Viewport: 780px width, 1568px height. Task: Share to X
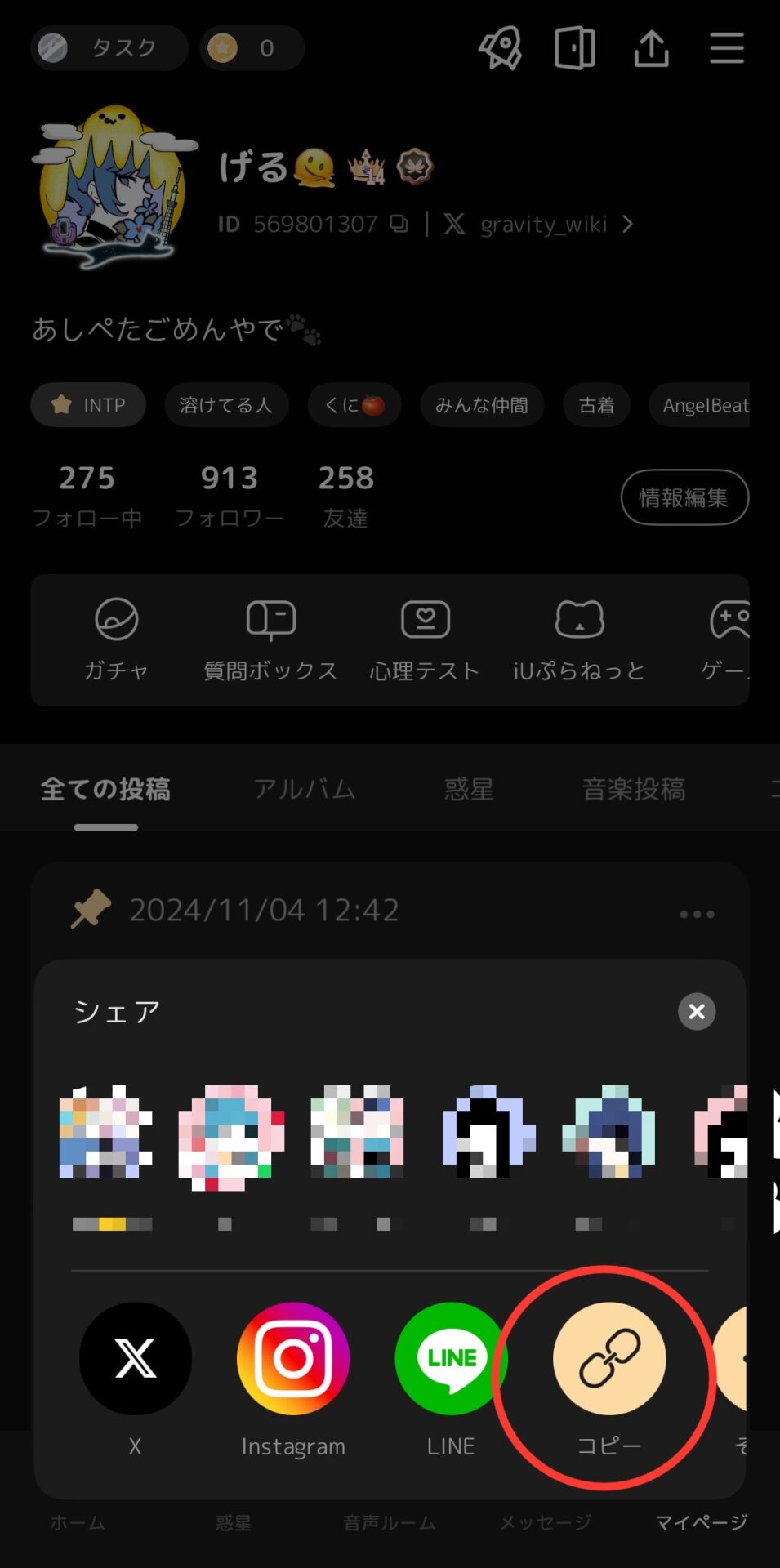click(x=136, y=1358)
